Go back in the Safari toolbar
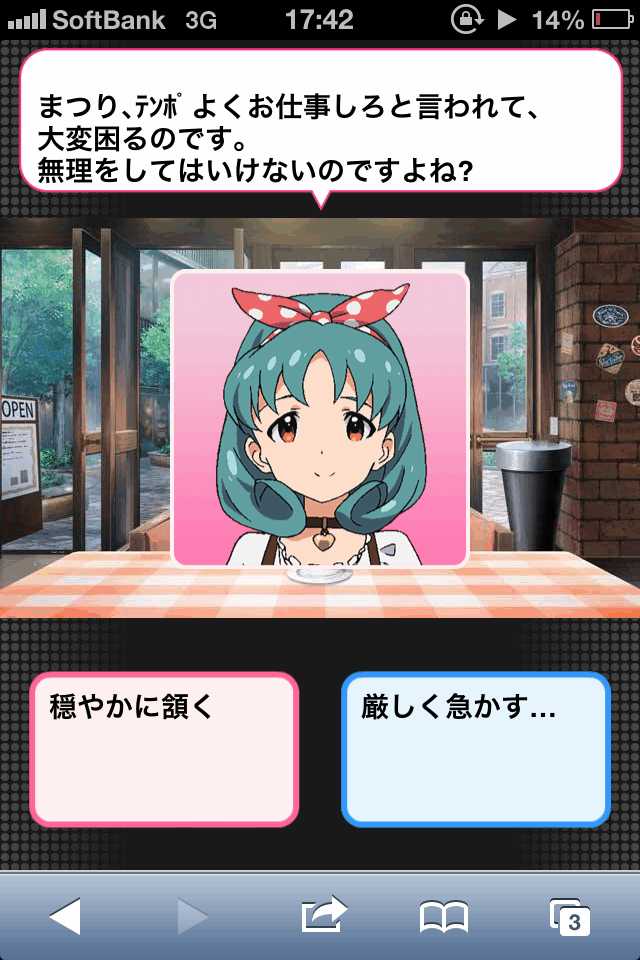The width and height of the screenshot is (640, 960). point(65,915)
